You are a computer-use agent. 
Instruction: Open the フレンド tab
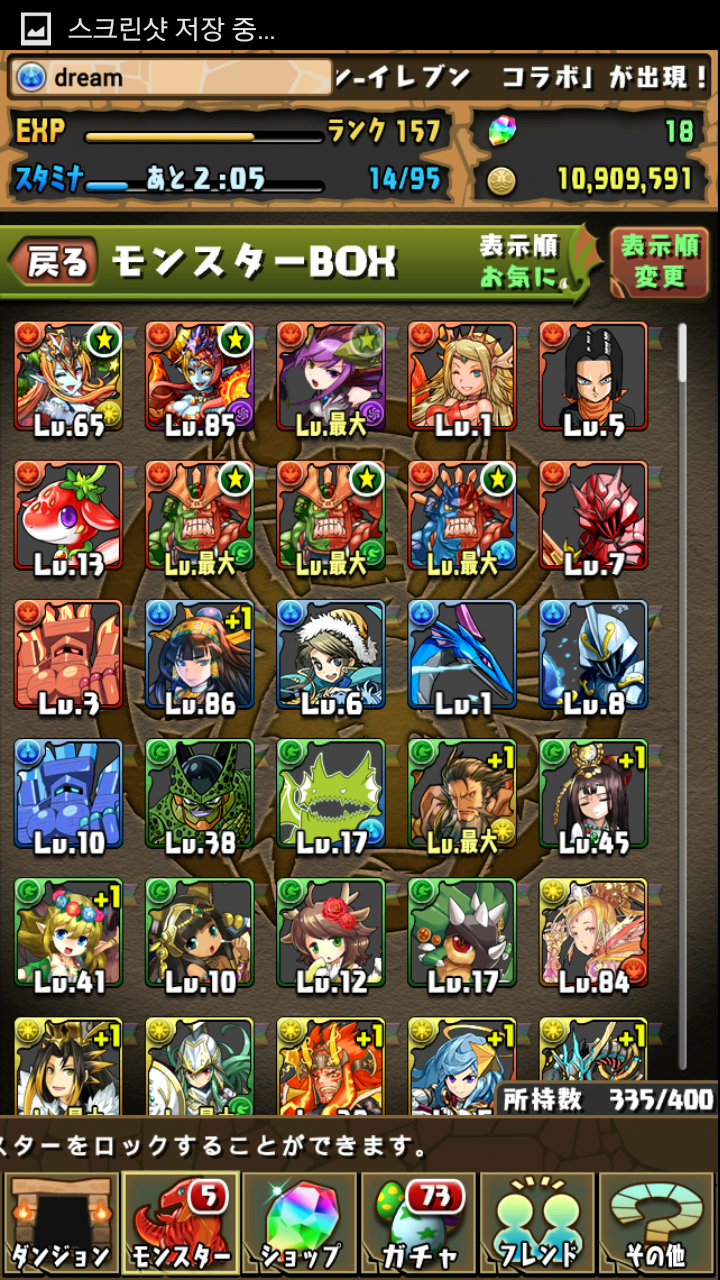click(x=540, y=1224)
